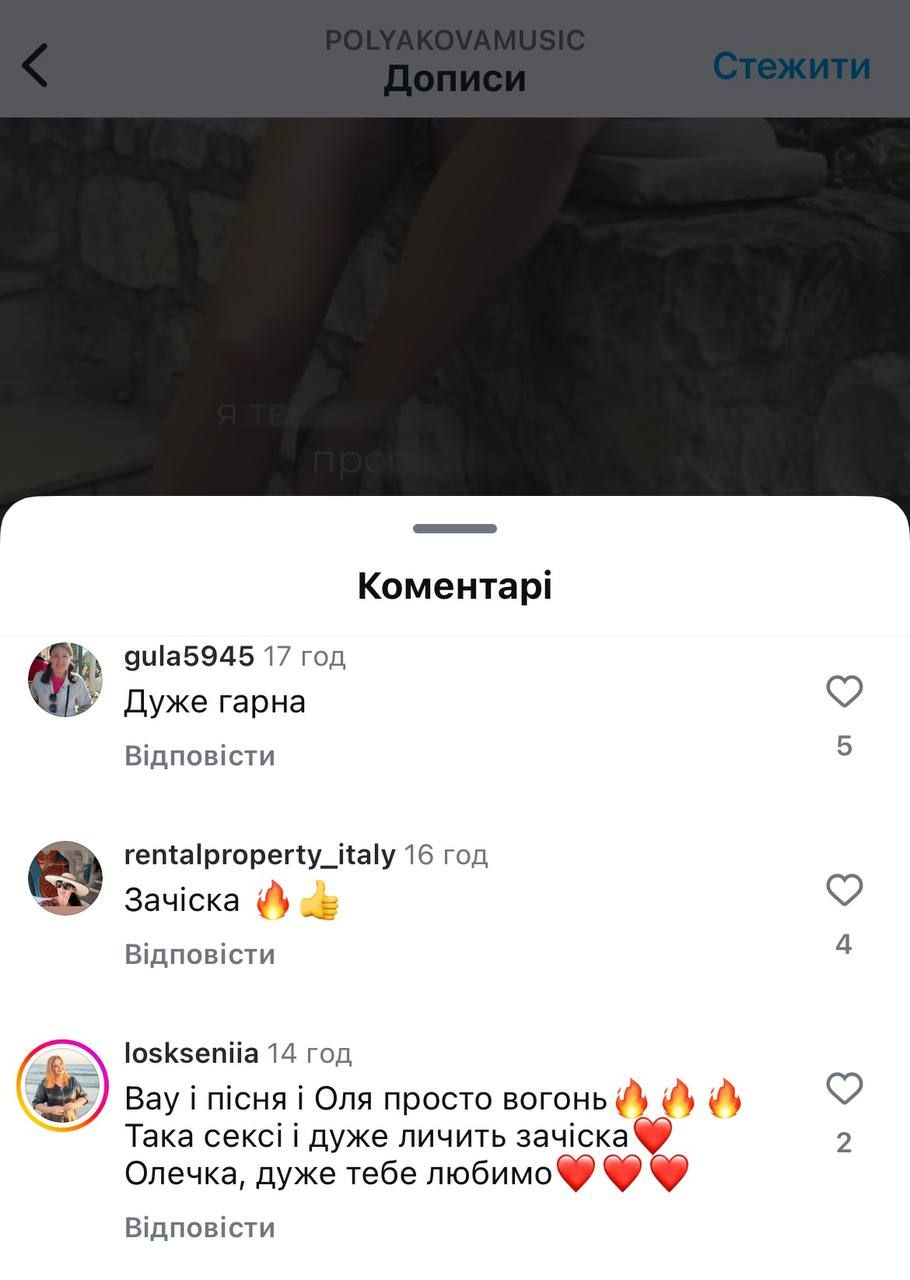This screenshot has width=910, height=1280.
Task: Tap Стежити to follow polyakovamusic
Action: (x=791, y=66)
